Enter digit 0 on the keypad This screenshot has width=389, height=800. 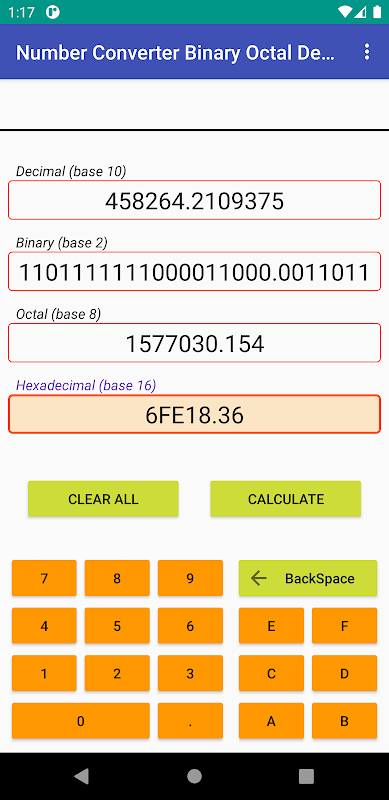tap(81, 721)
